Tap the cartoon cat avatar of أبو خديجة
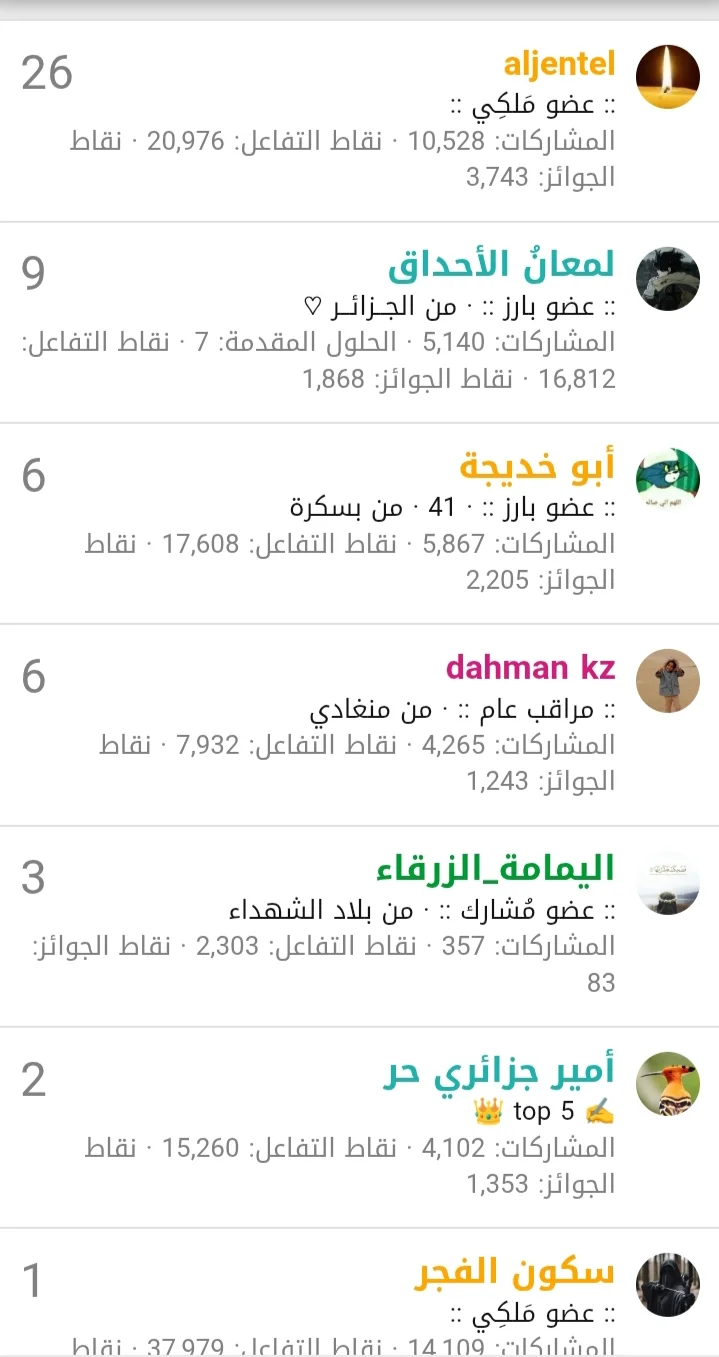This screenshot has width=719, height=1357. (x=668, y=479)
